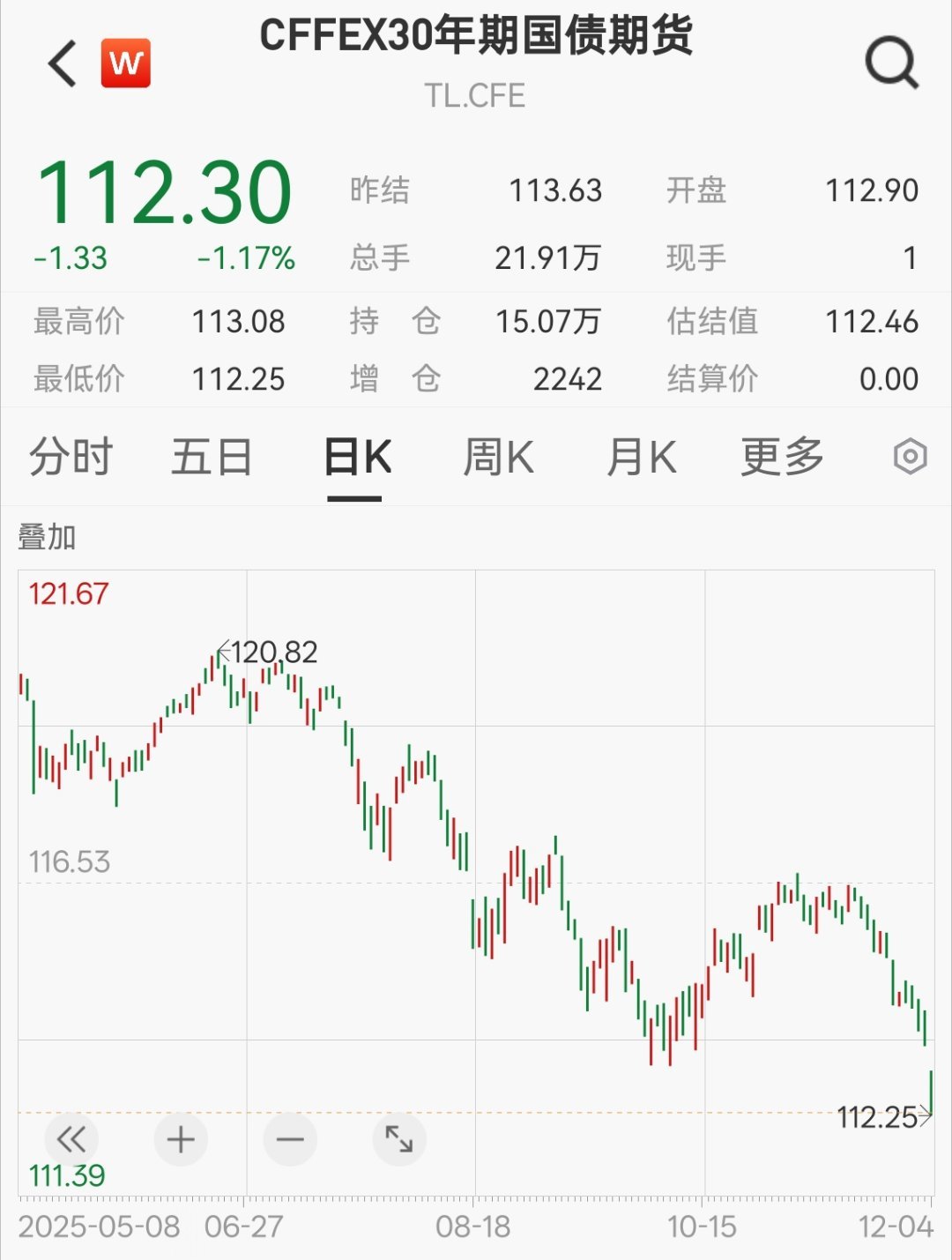
Task: Go back using the left arrow
Action: click(x=60, y=64)
